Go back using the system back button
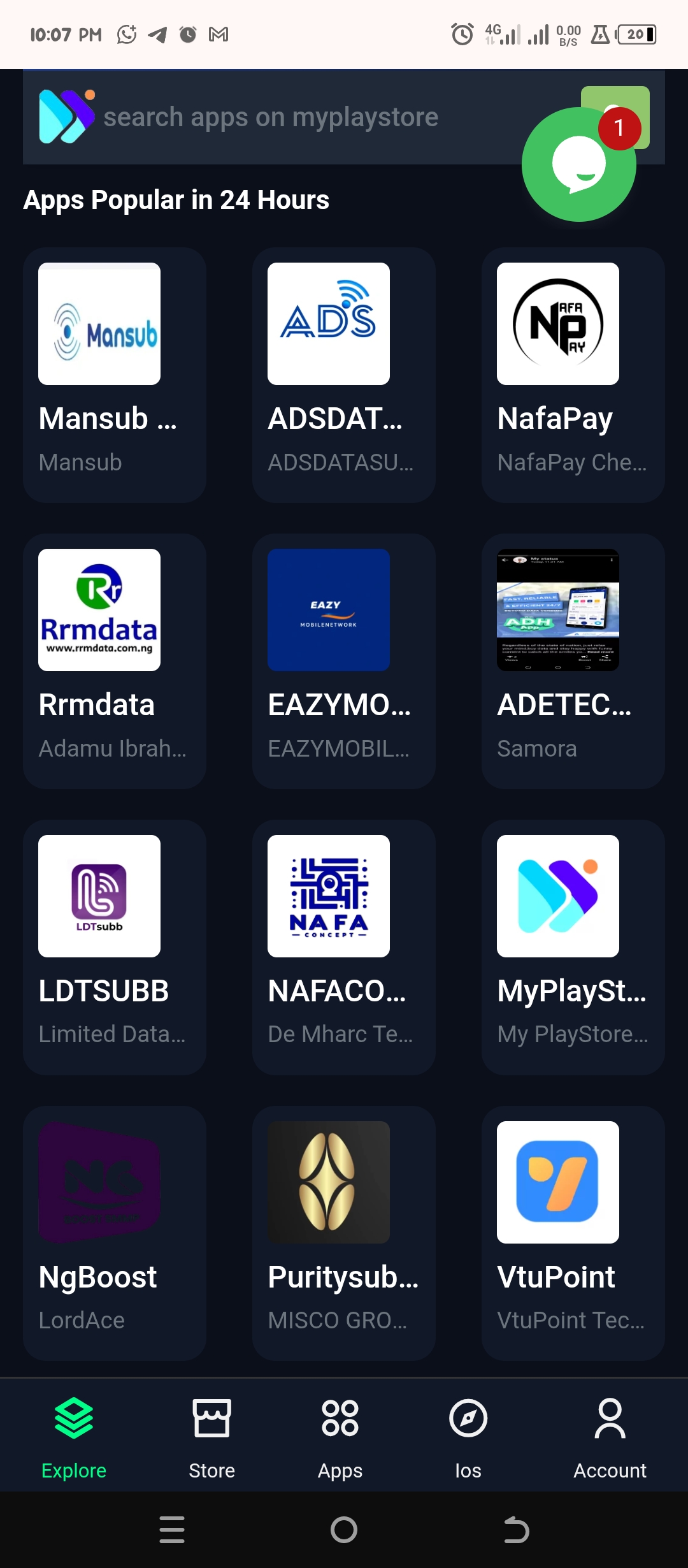 [516, 1530]
